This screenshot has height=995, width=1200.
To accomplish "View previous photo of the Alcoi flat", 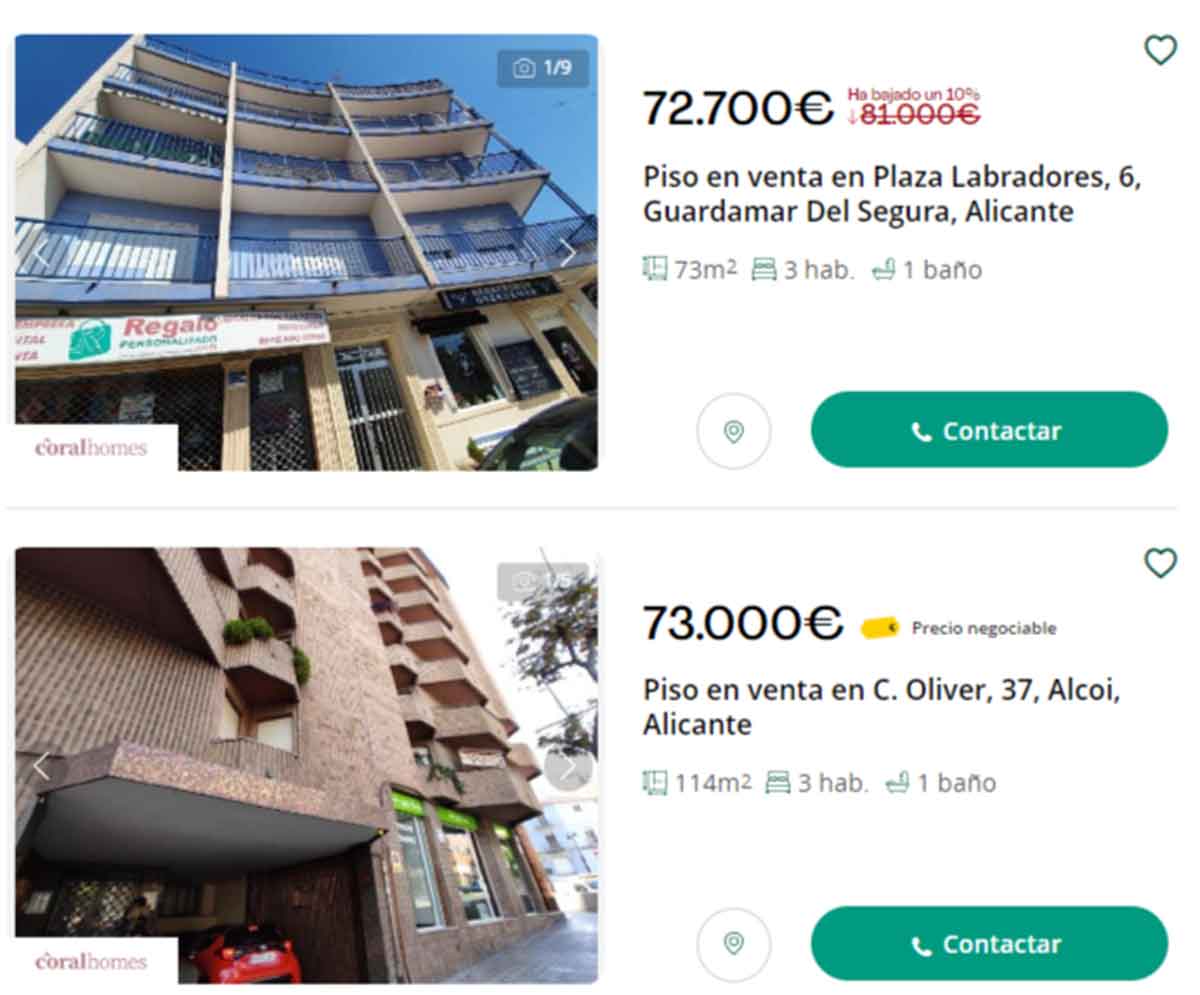I will click(41, 767).
